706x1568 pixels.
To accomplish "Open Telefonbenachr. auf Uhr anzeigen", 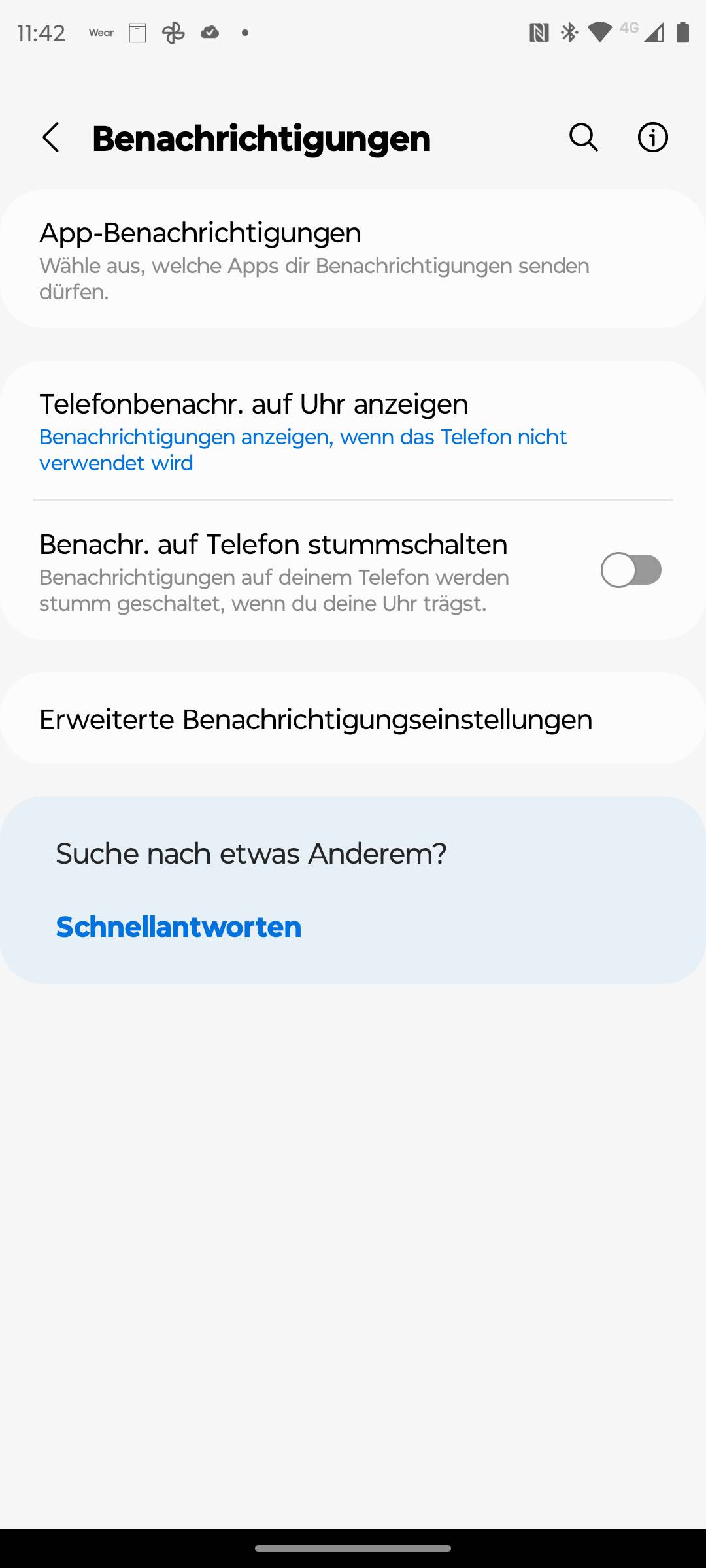I will click(x=353, y=431).
